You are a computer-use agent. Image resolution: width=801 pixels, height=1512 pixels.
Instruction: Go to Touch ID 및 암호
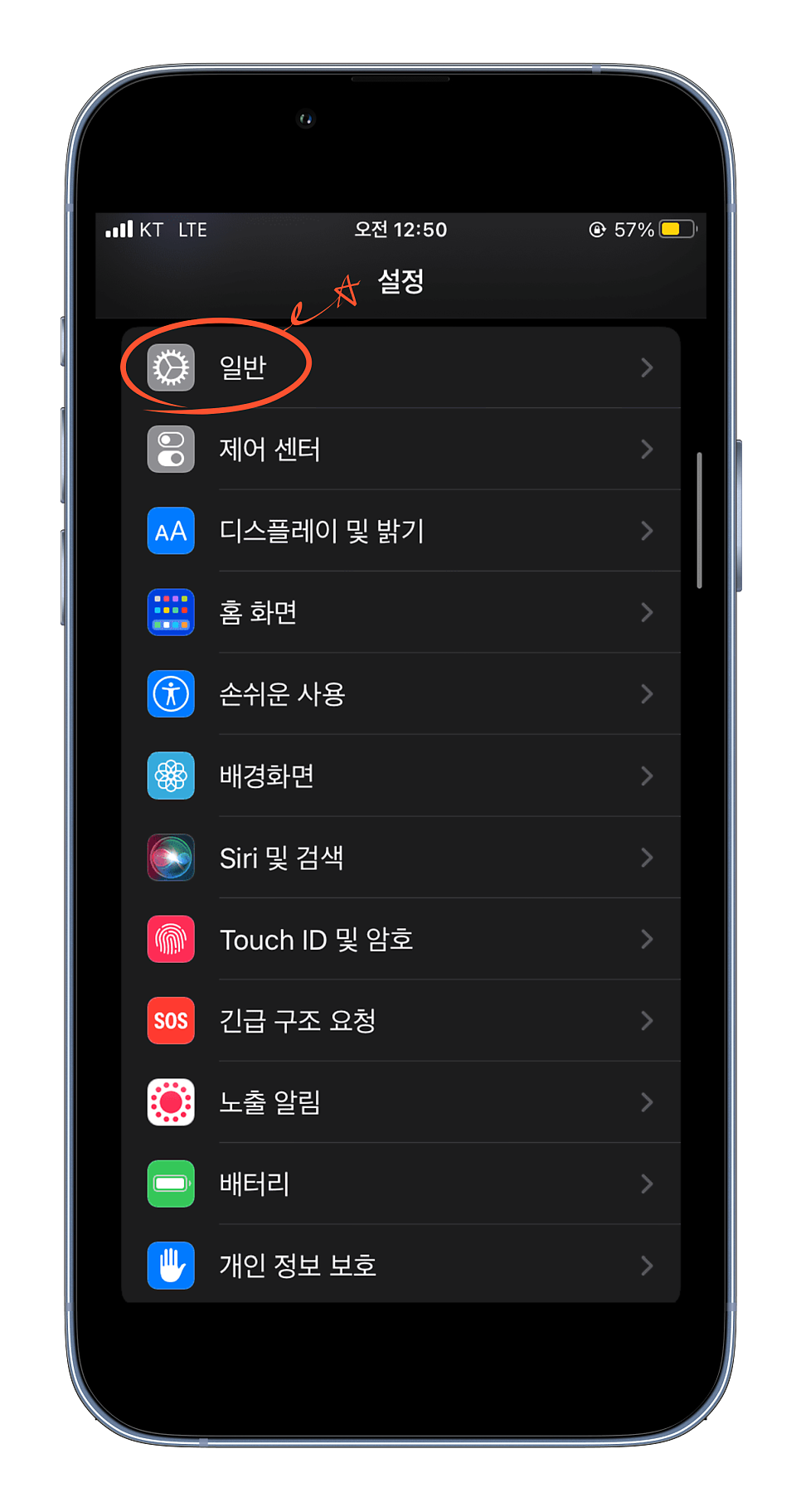[400, 939]
